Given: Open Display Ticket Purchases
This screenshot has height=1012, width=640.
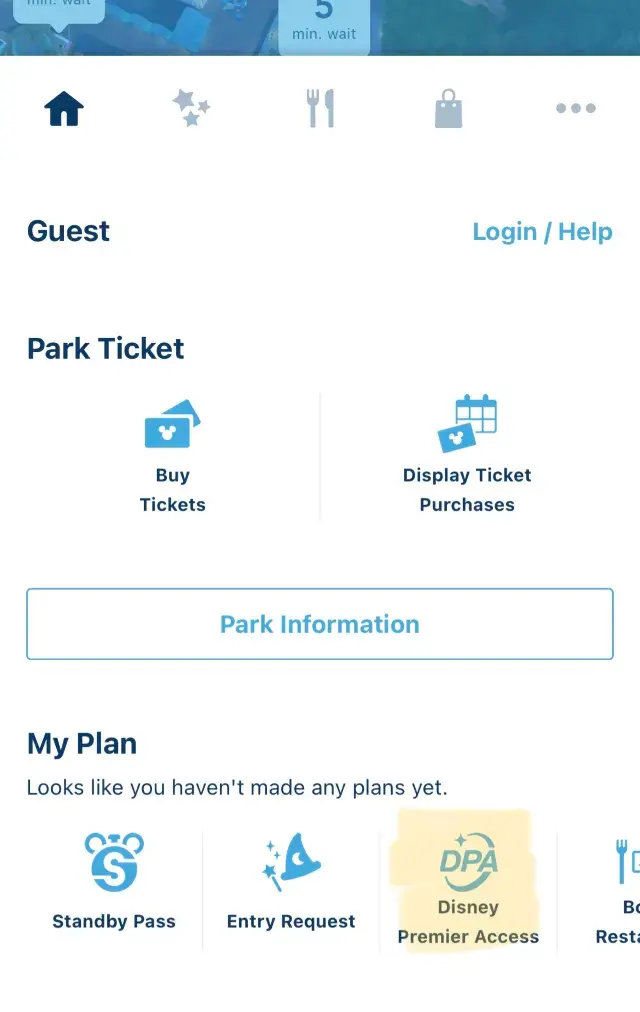Looking at the screenshot, I should click(x=467, y=457).
